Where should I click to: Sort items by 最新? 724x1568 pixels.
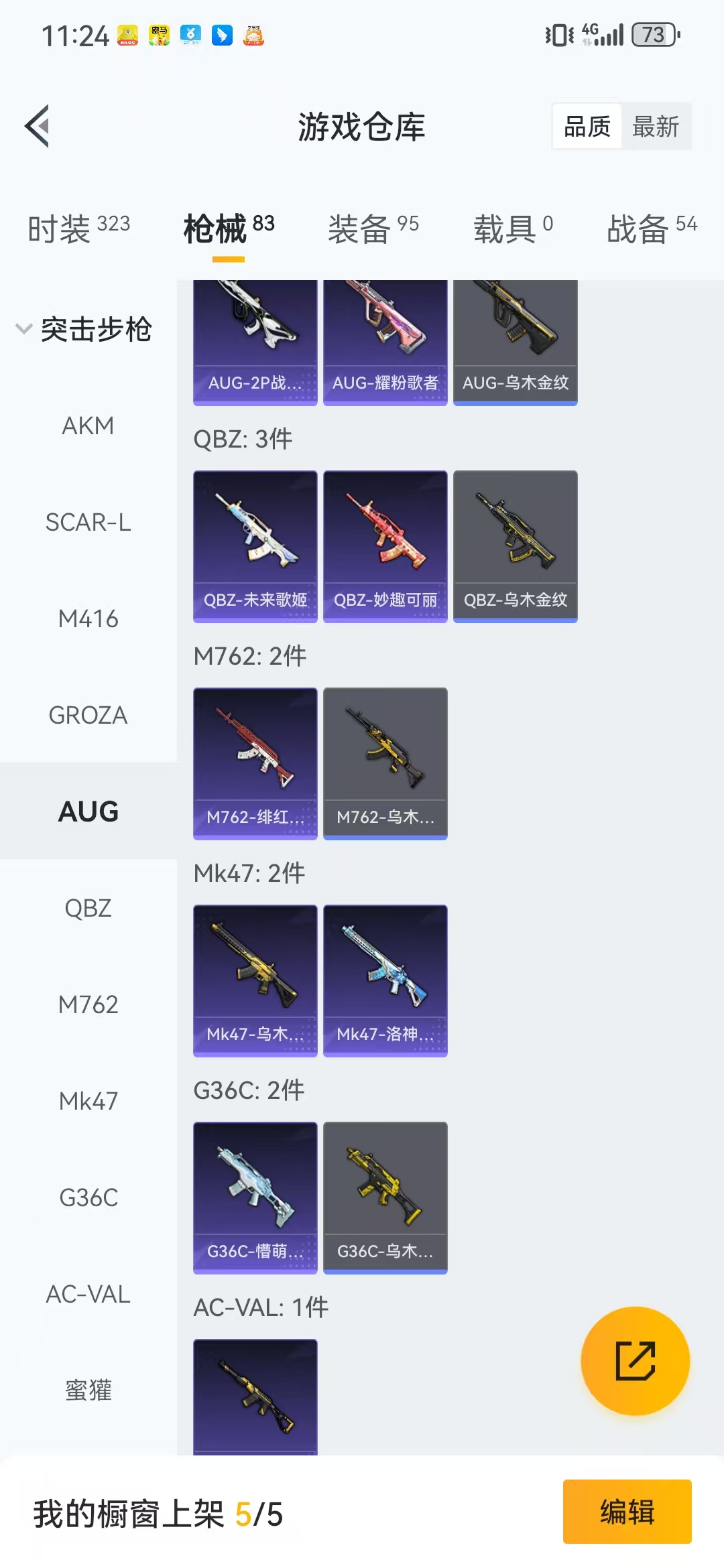tap(656, 126)
